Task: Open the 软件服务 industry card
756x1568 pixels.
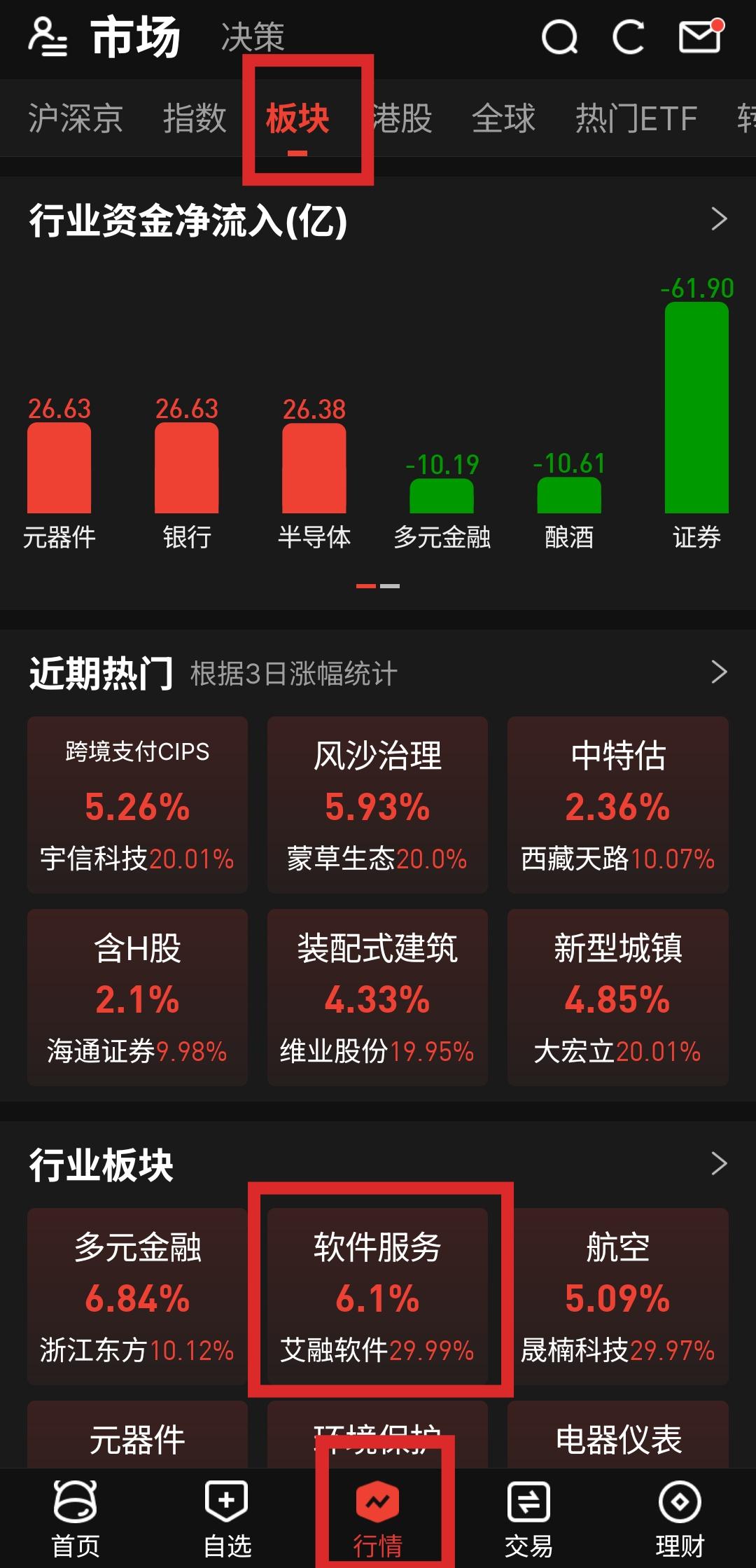Action: pyautogui.click(x=377, y=1296)
